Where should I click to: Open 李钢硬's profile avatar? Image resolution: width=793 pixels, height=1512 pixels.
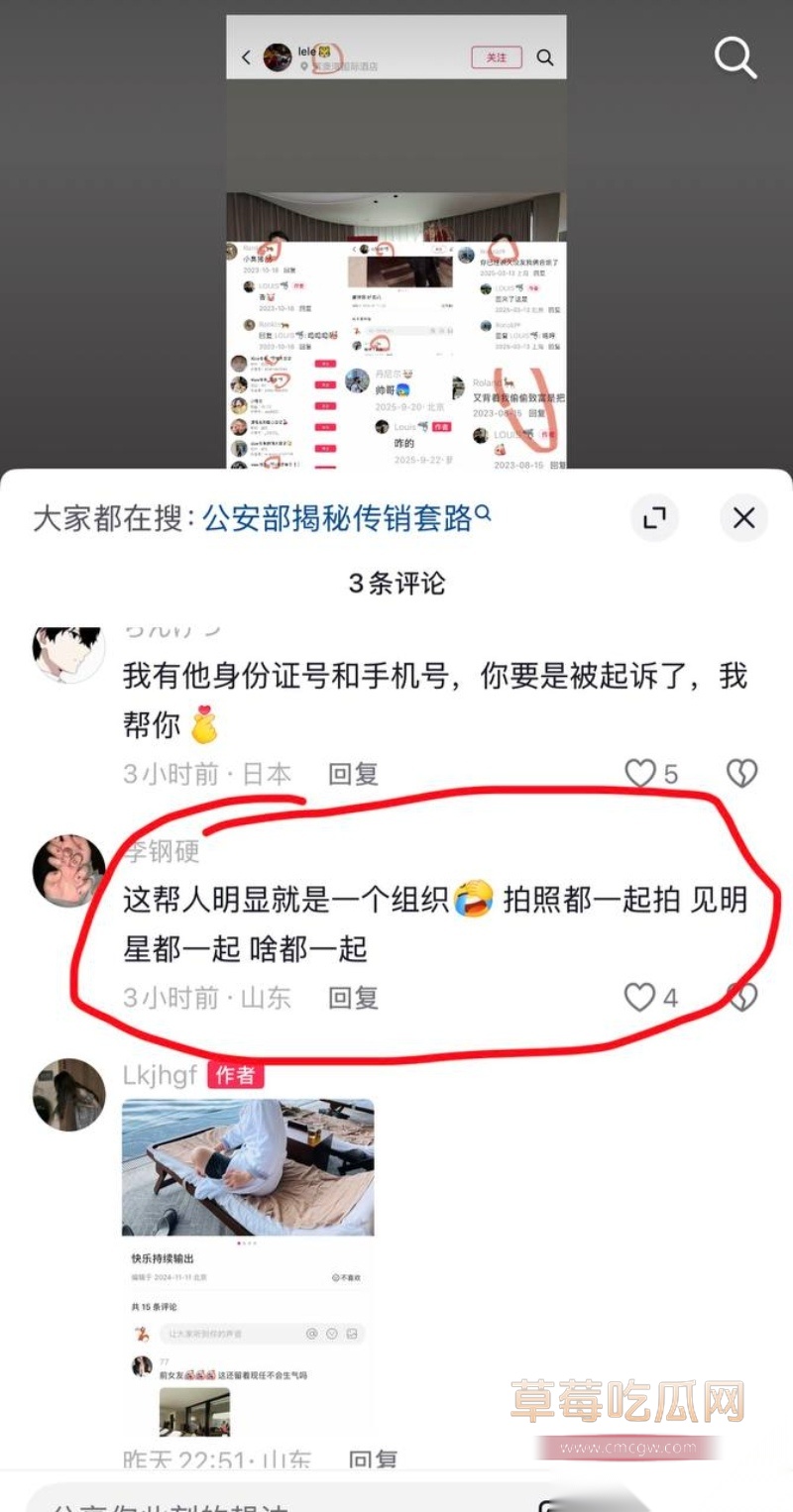coord(68,870)
